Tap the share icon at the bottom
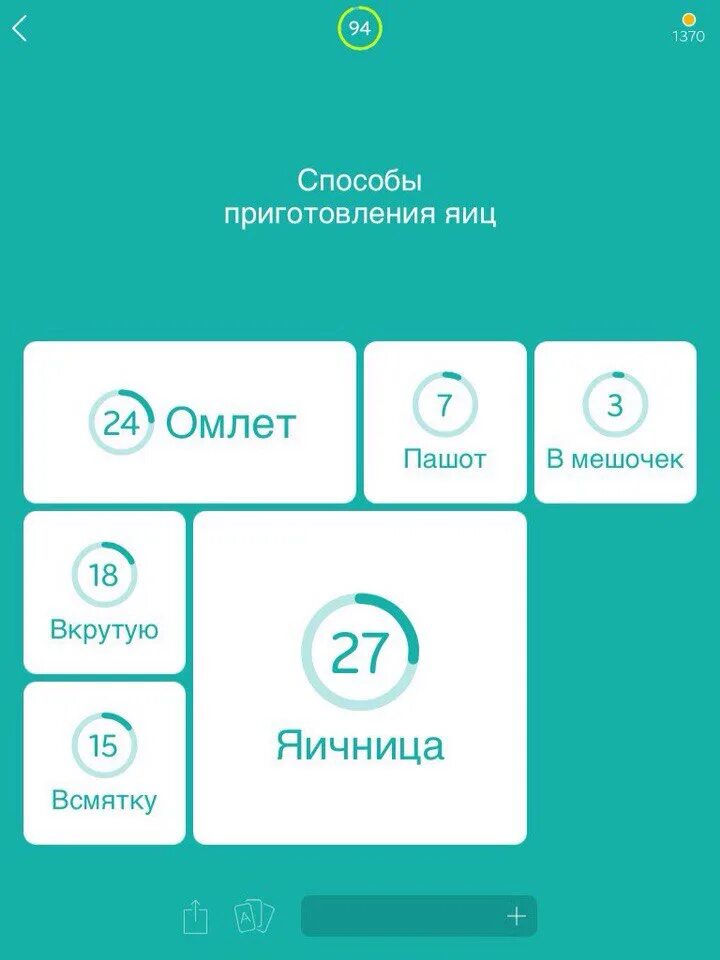The width and height of the screenshot is (720, 960). click(x=195, y=917)
